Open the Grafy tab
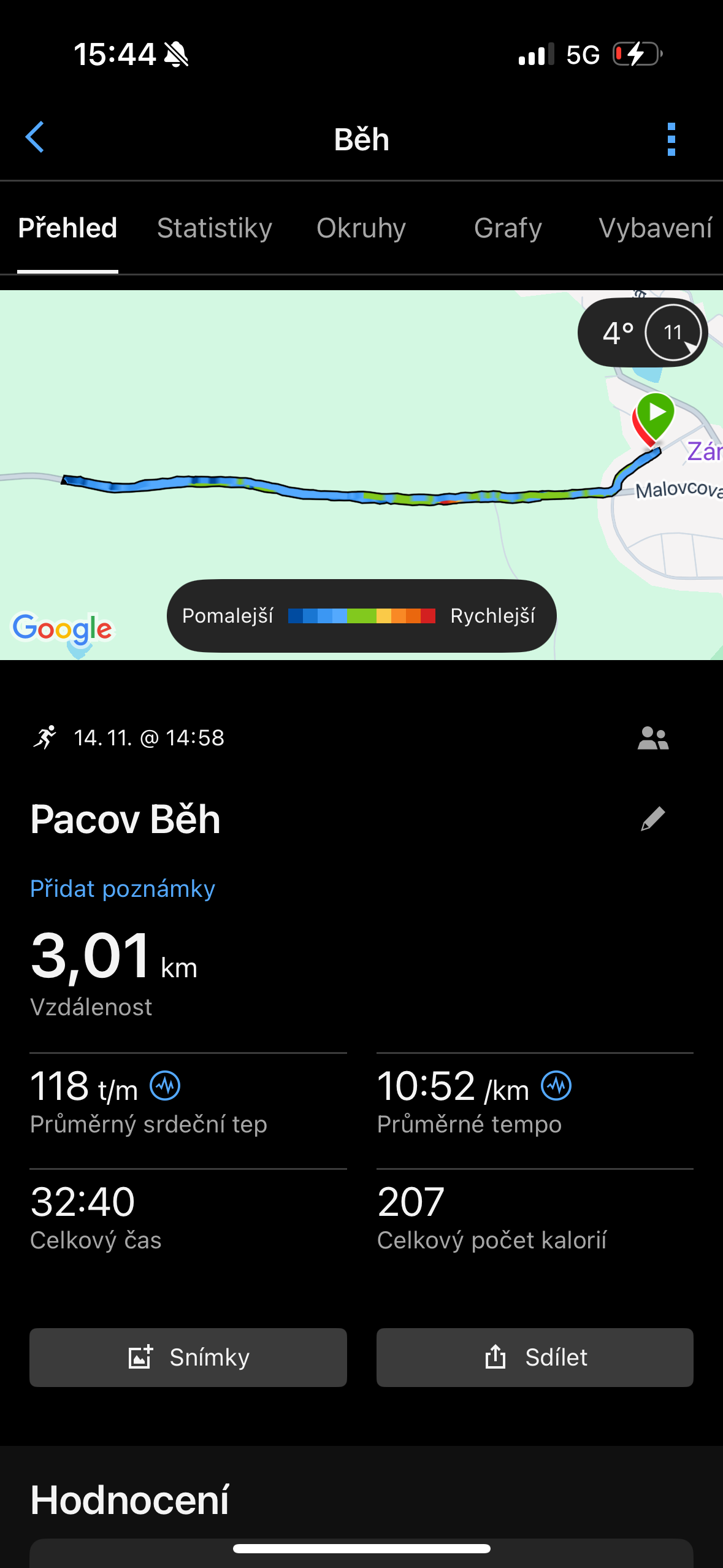The image size is (723, 1568). point(508,228)
